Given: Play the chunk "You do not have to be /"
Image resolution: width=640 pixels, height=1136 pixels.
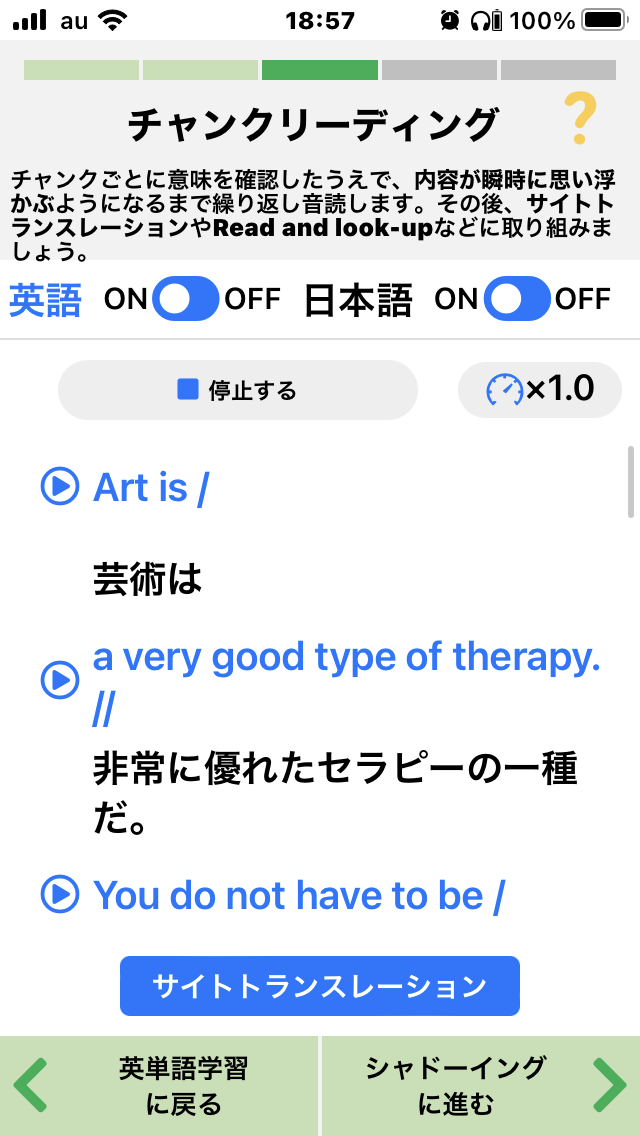Looking at the screenshot, I should [x=59, y=894].
